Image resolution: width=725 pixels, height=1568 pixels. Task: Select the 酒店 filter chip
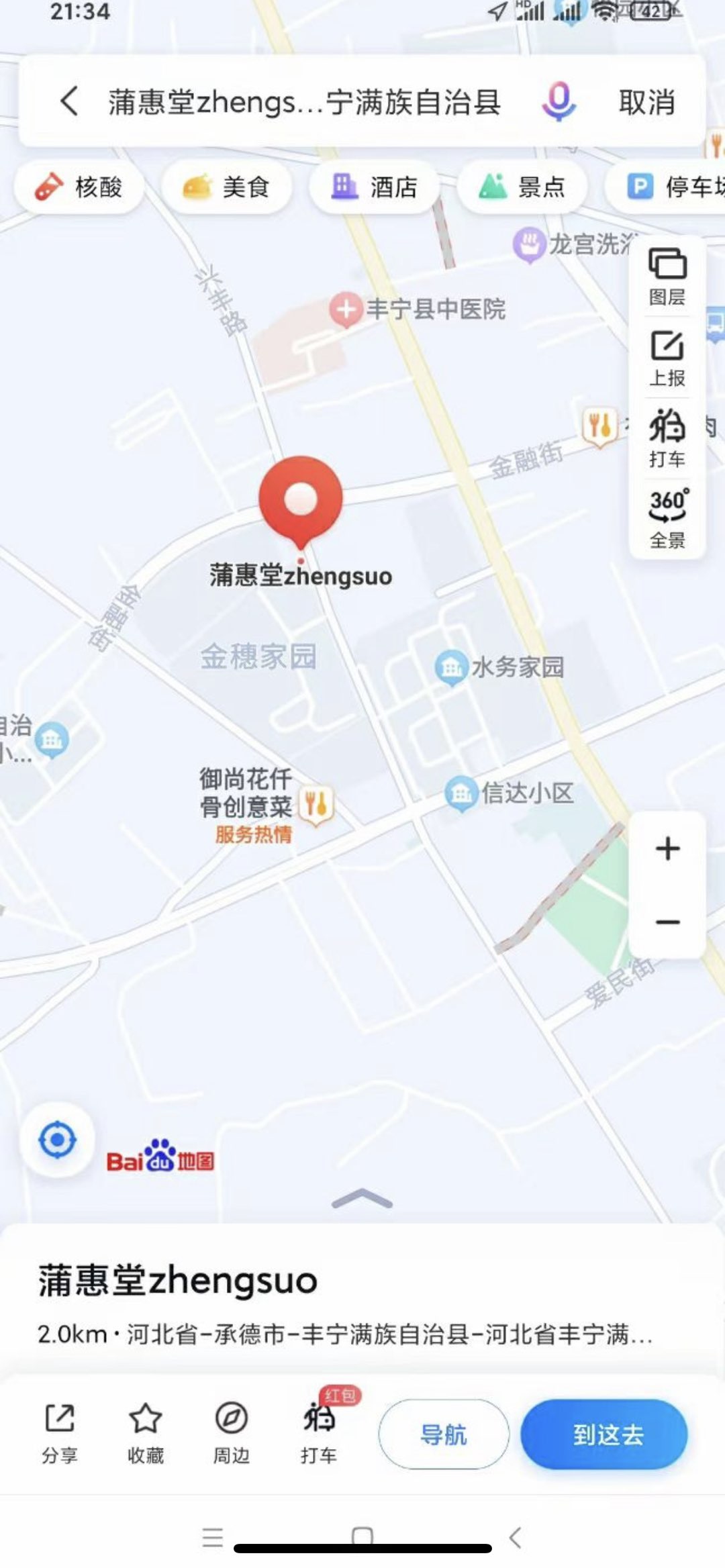click(x=374, y=187)
